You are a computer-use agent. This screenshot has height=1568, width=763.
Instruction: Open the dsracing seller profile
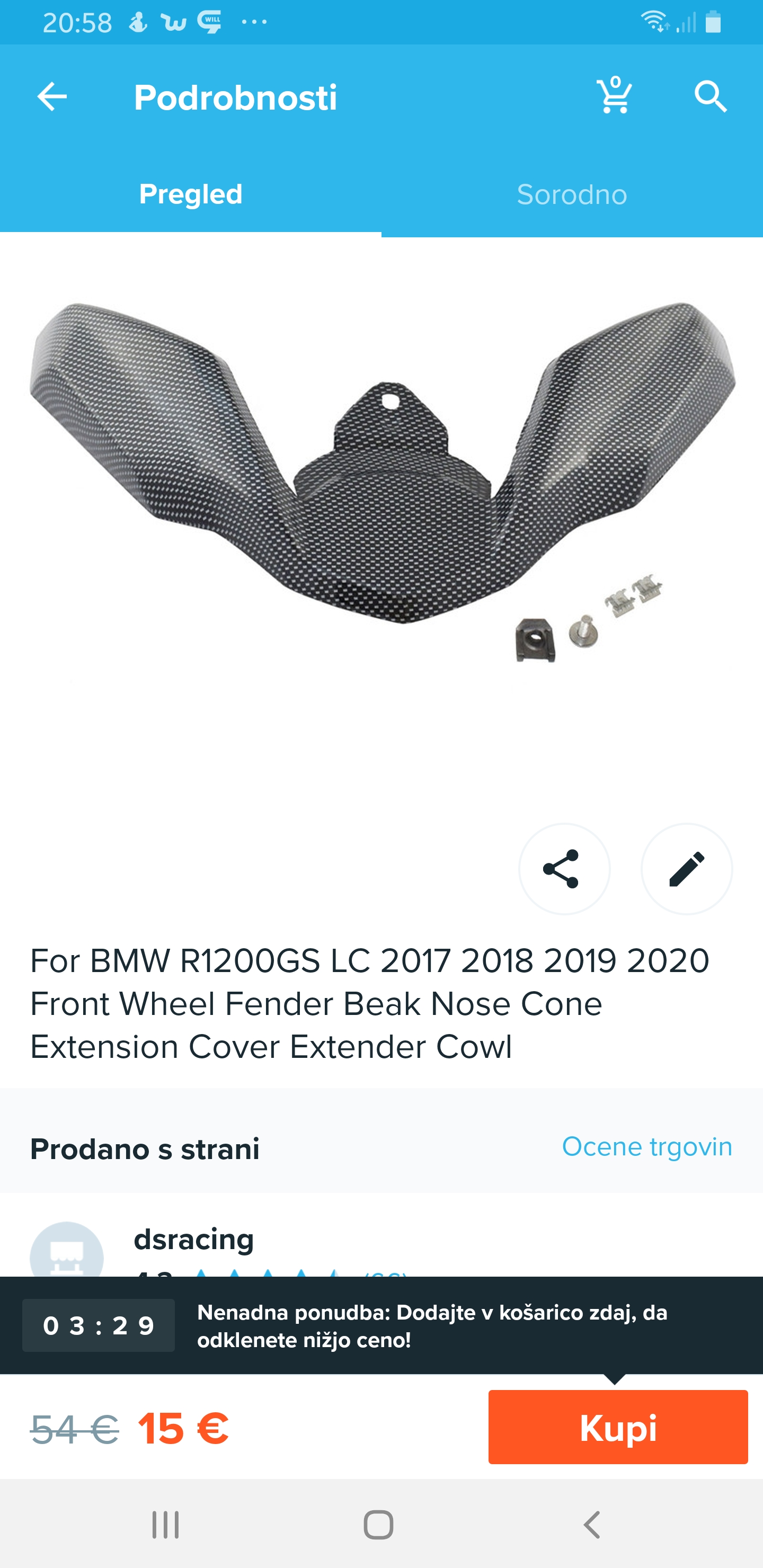coord(193,1240)
